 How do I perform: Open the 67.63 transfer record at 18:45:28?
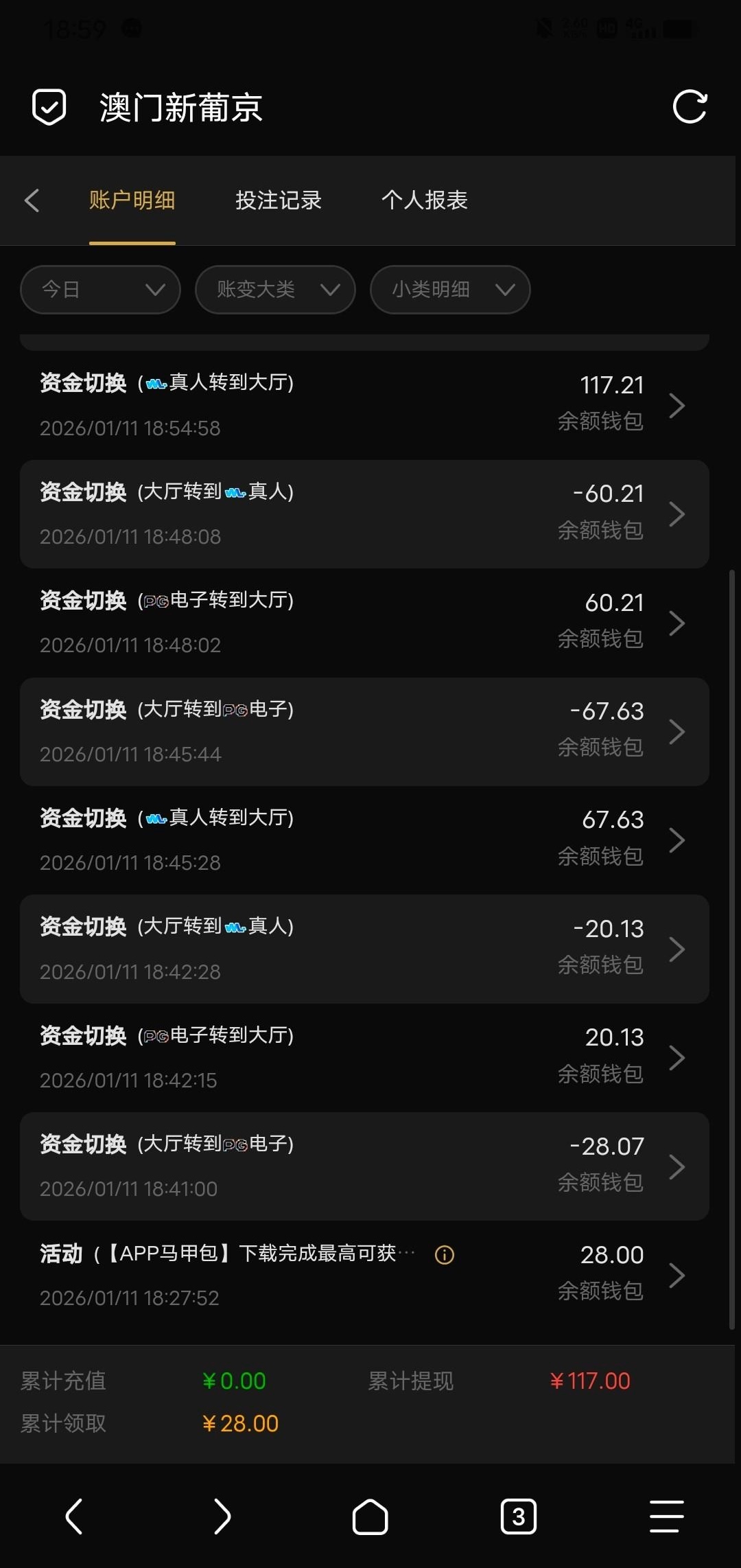(x=364, y=840)
